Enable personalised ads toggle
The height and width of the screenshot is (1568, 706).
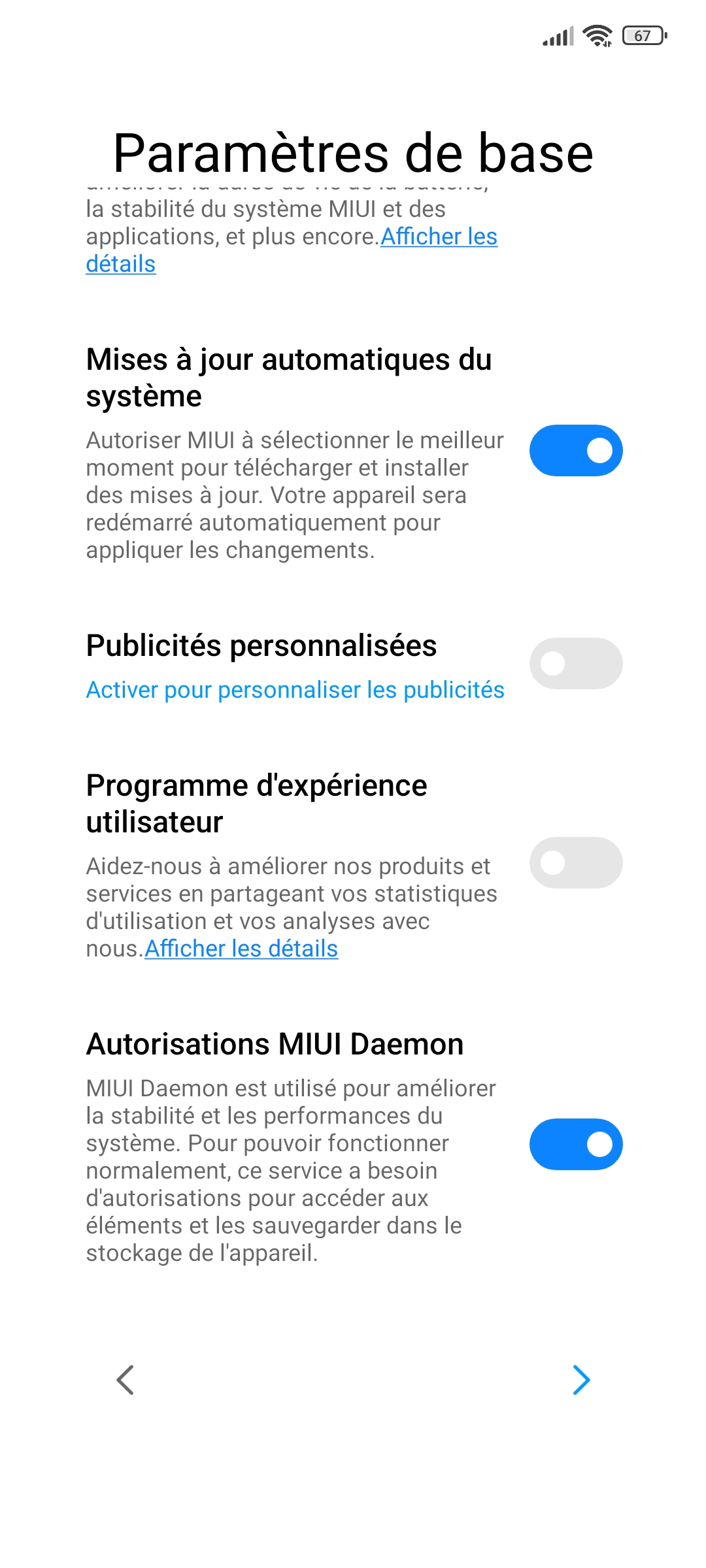575,664
